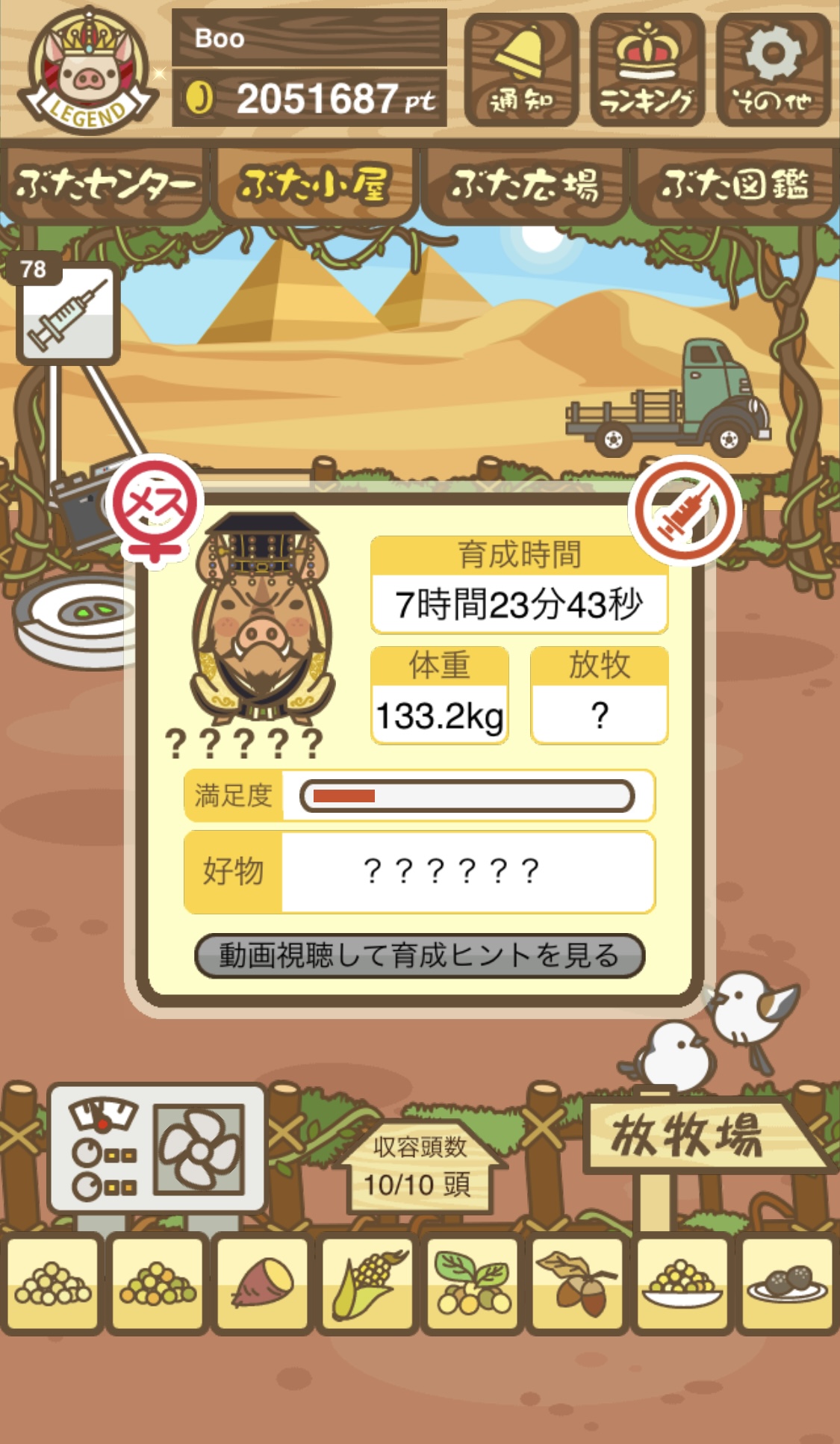The image size is (840, 1444).
Task: Select the corn feed
Action: 367,1285
